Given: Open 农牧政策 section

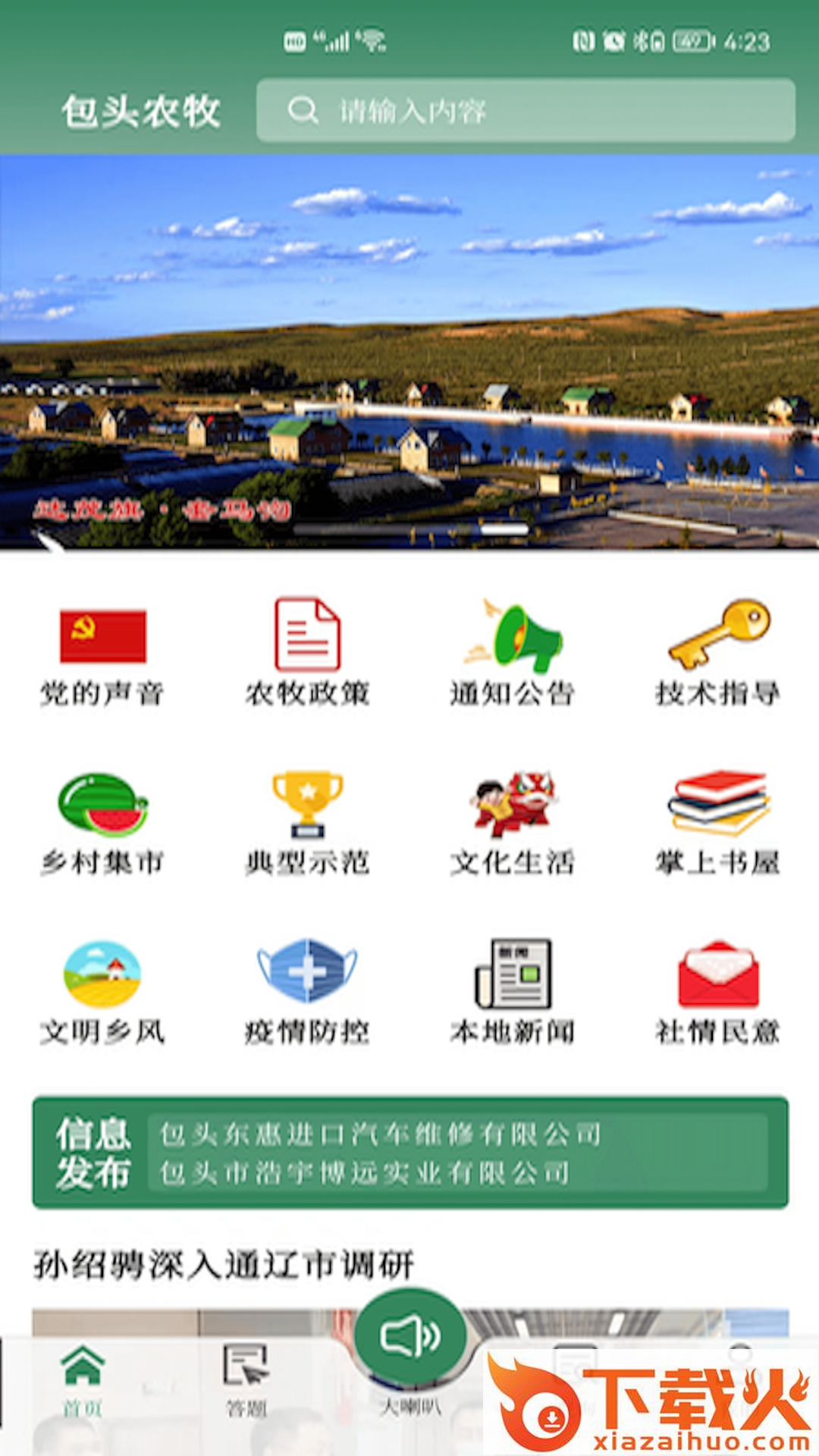Looking at the screenshot, I should pos(307,652).
